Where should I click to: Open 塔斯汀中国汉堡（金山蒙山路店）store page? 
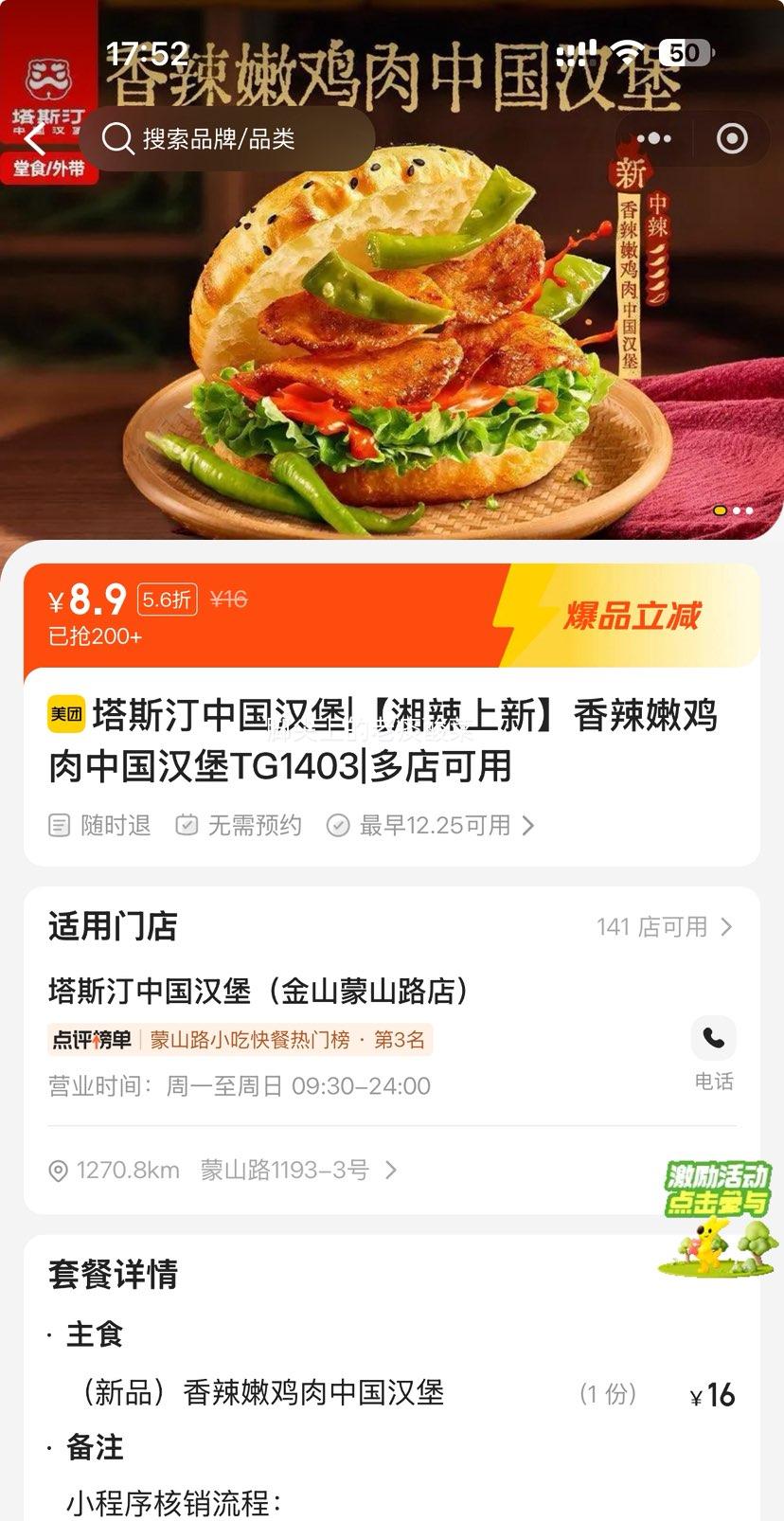[x=259, y=991]
